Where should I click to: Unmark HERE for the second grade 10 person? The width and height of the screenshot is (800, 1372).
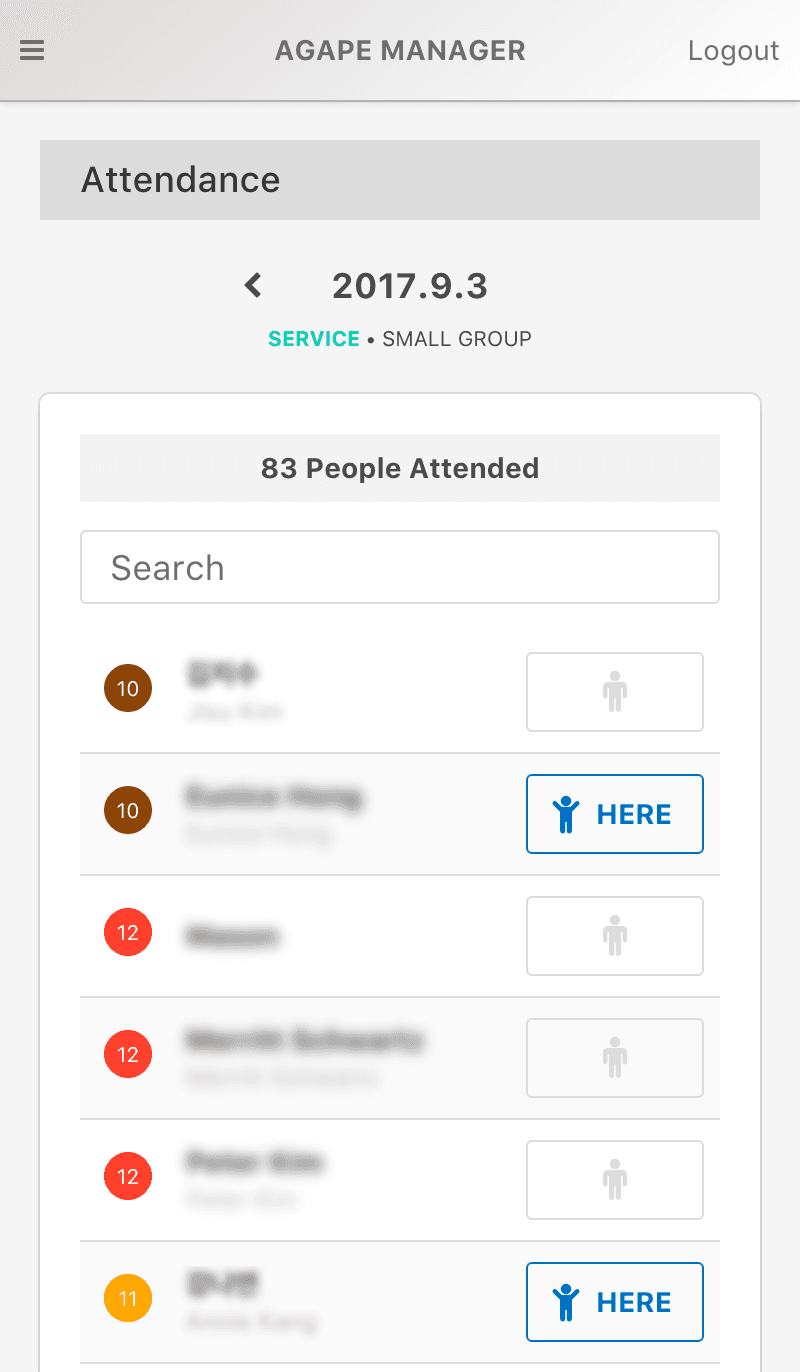[615, 814]
